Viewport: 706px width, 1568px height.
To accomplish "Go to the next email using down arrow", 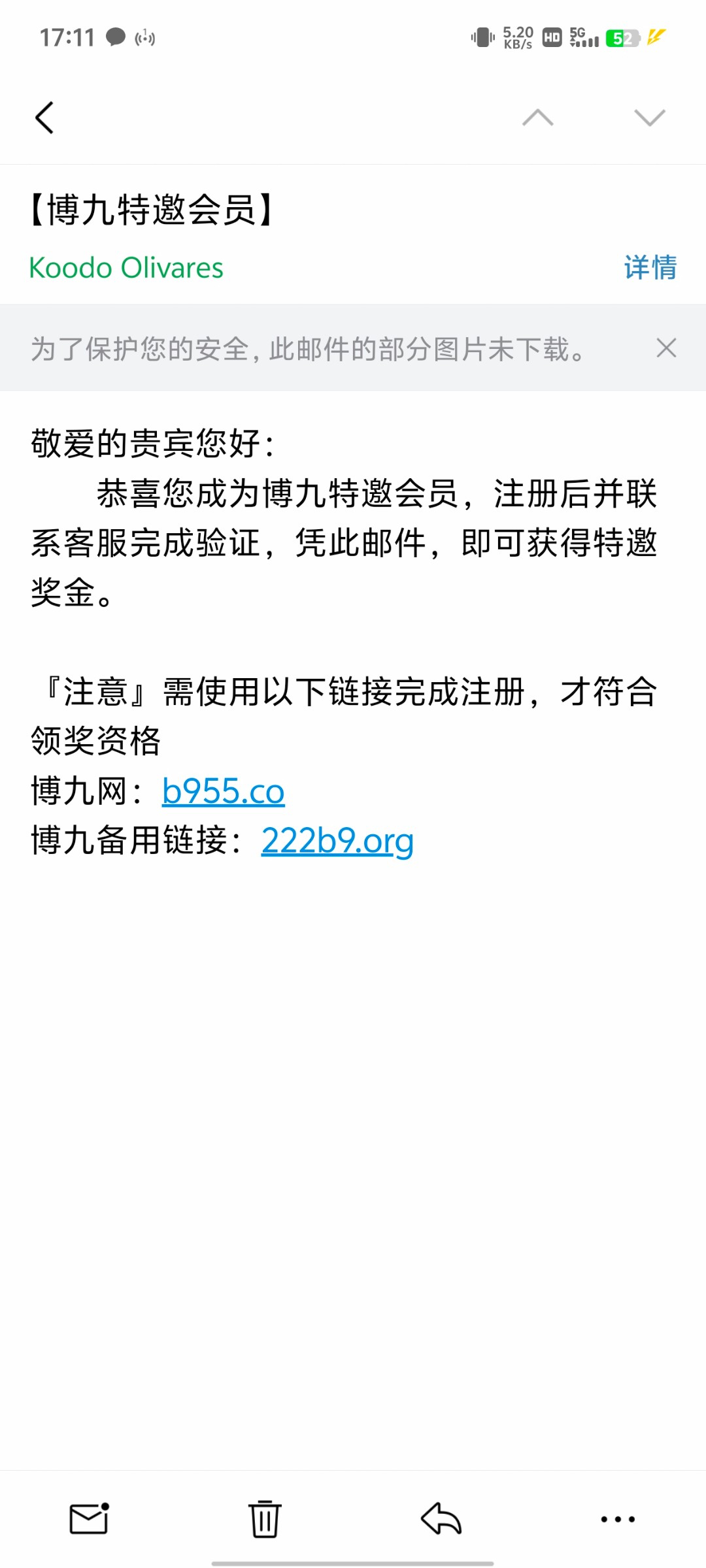I will [650, 118].
